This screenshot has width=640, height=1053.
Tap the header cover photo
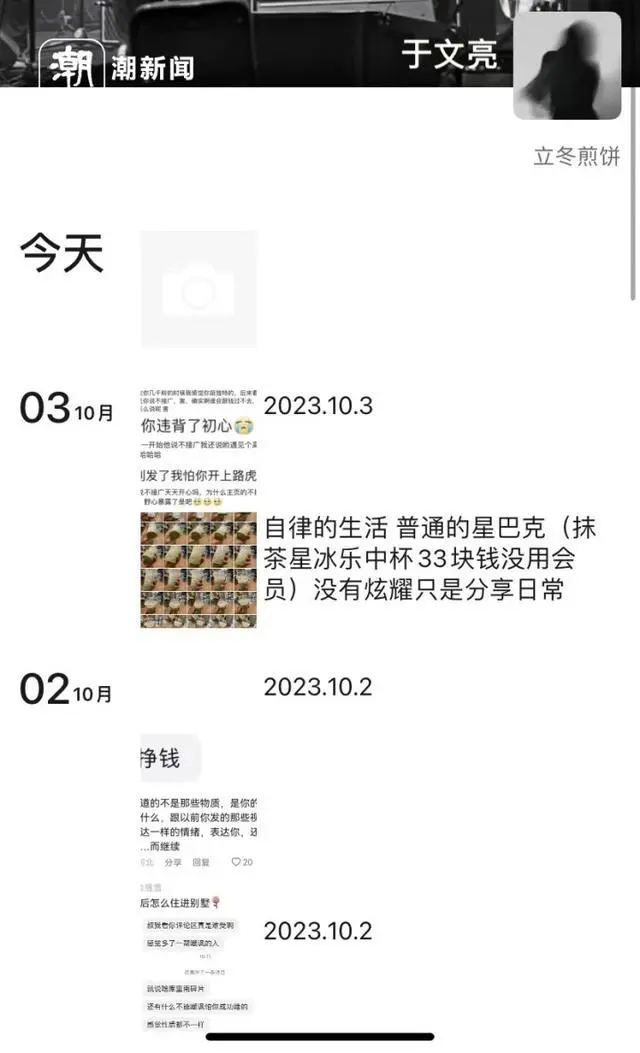click(x=255, y=43)
